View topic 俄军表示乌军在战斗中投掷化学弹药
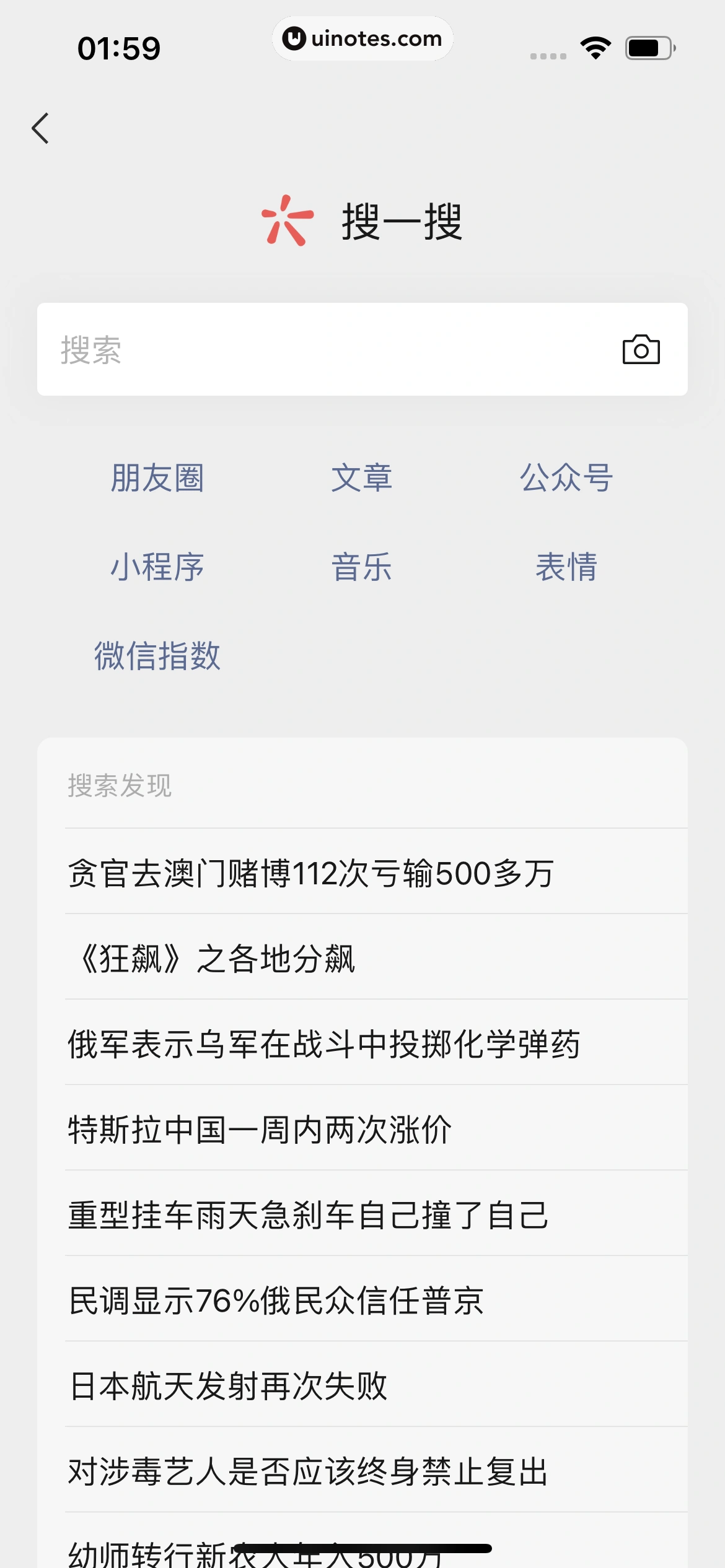725x1568 pixels. (323, 1045)
